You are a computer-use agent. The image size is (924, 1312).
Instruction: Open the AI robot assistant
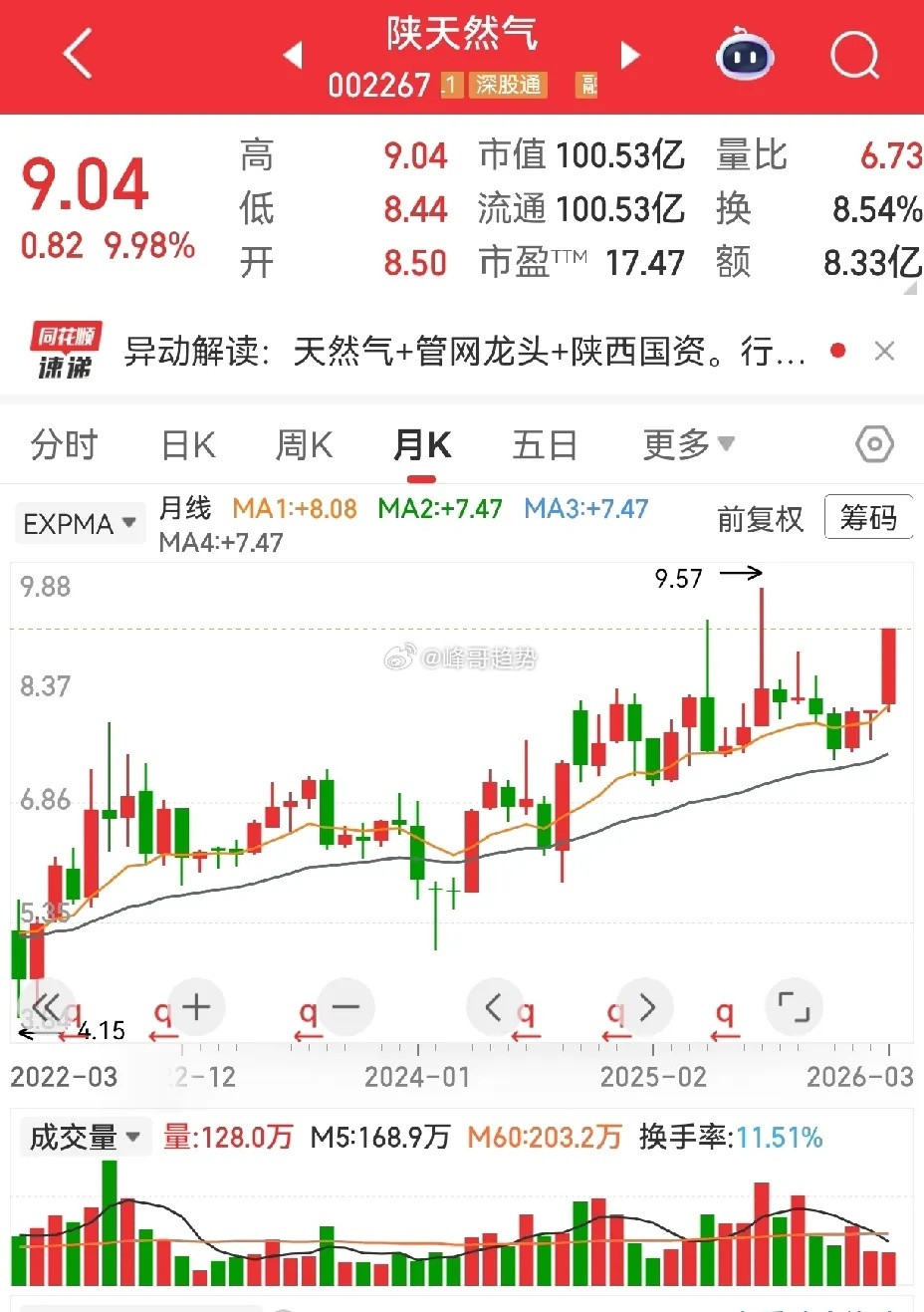pos(744,55)
